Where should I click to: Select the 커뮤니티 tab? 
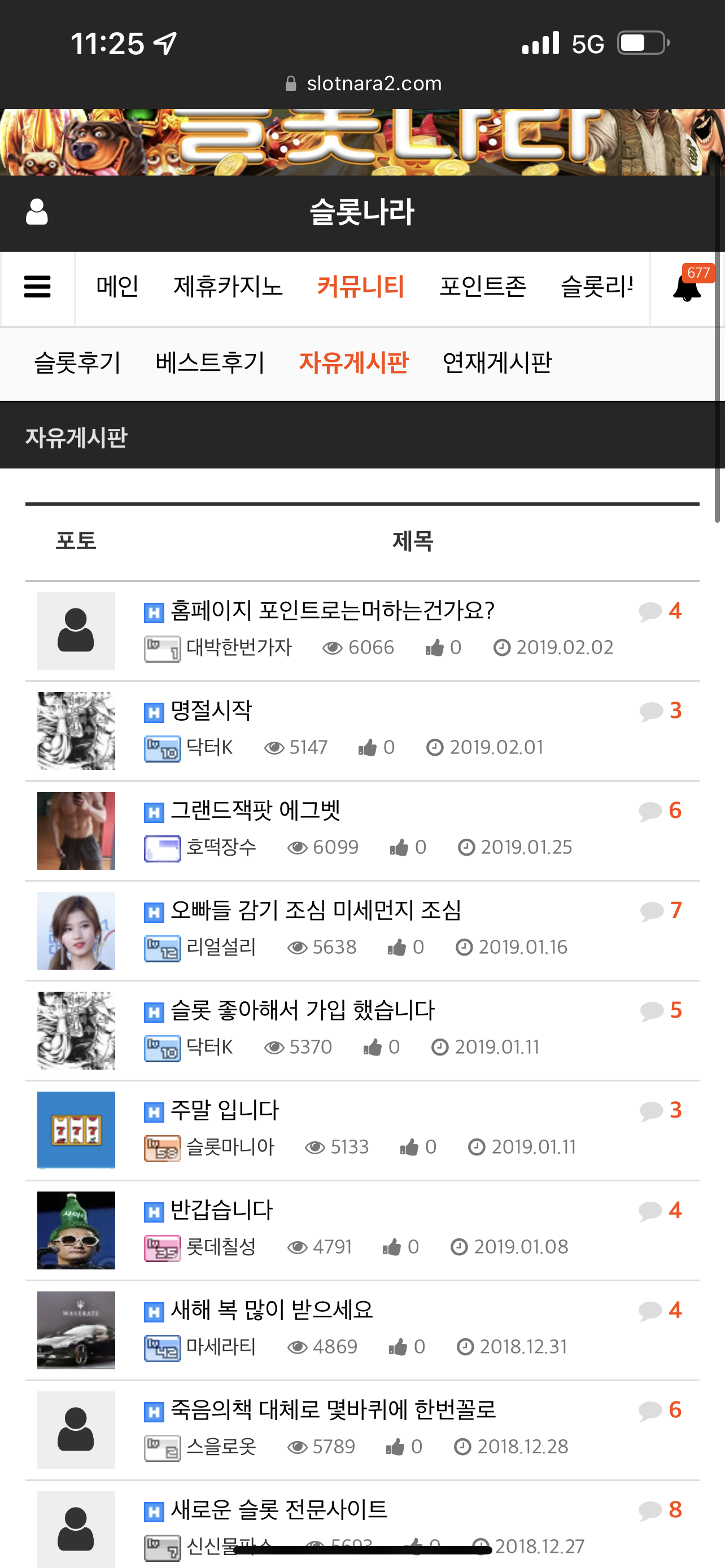361,287
